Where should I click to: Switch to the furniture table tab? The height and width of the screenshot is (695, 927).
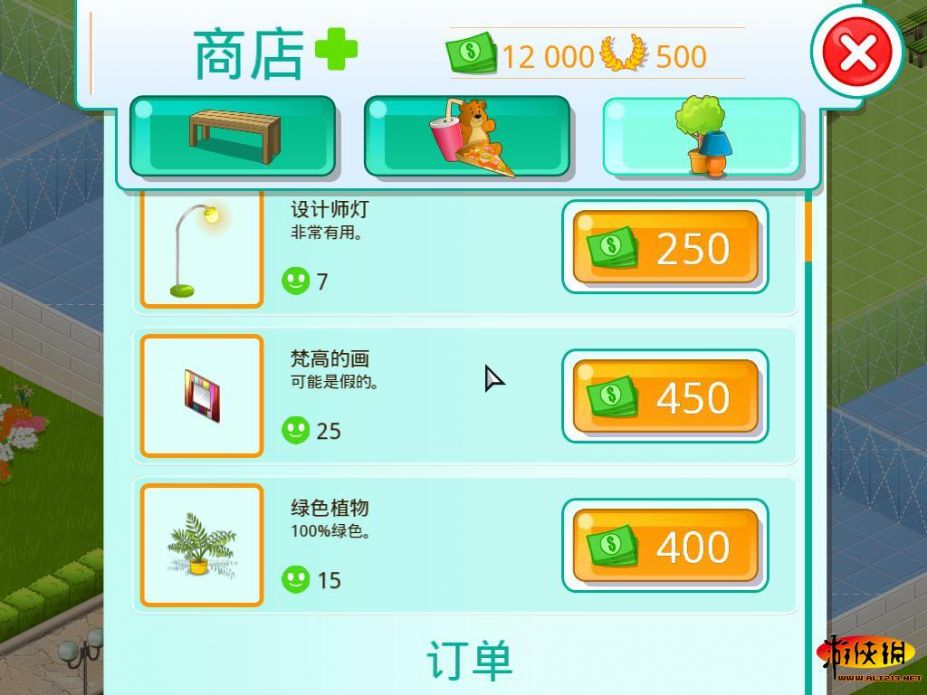(232, 136)
